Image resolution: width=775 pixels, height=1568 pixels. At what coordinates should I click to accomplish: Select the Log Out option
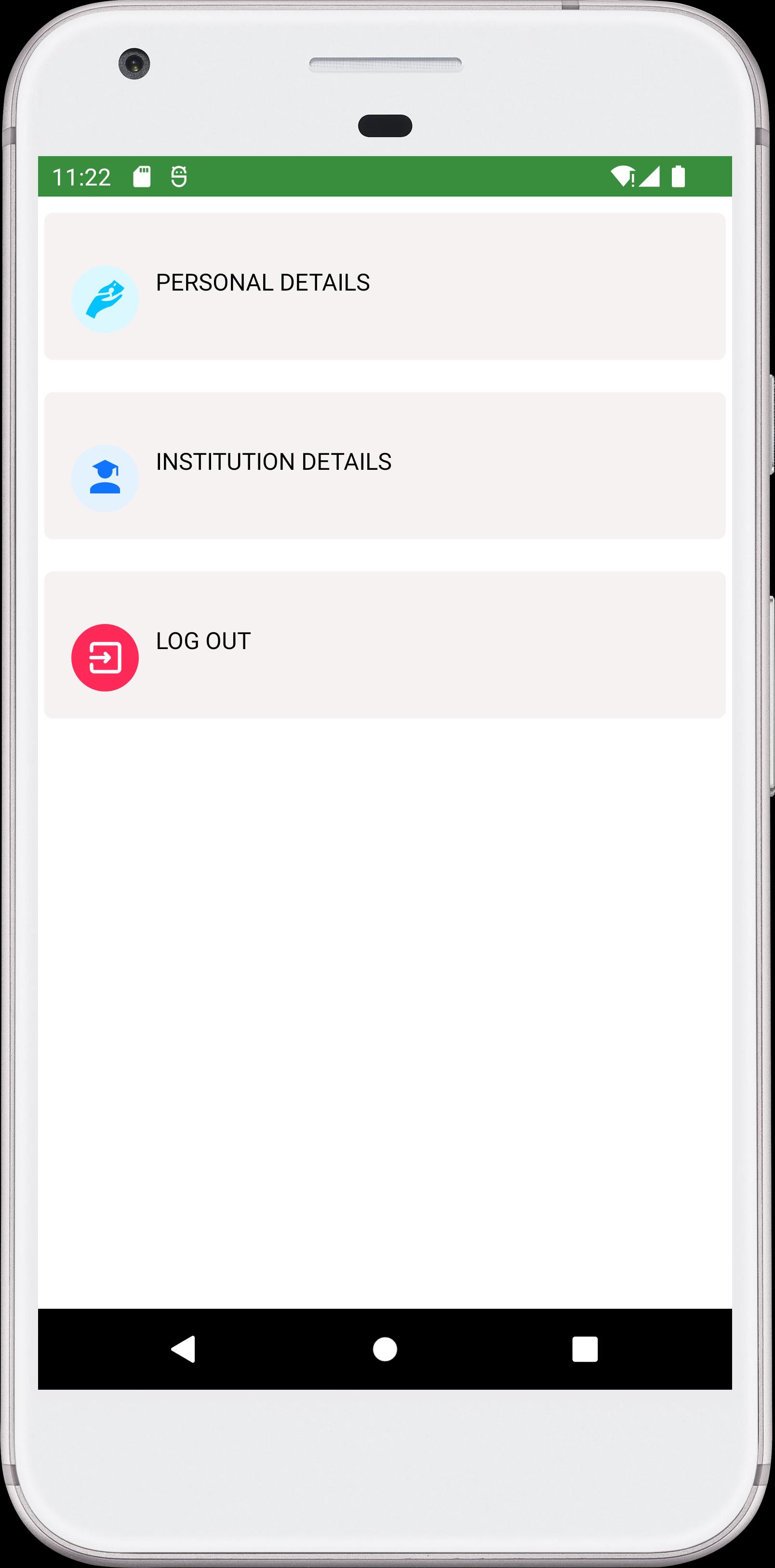tap(385, 645)
